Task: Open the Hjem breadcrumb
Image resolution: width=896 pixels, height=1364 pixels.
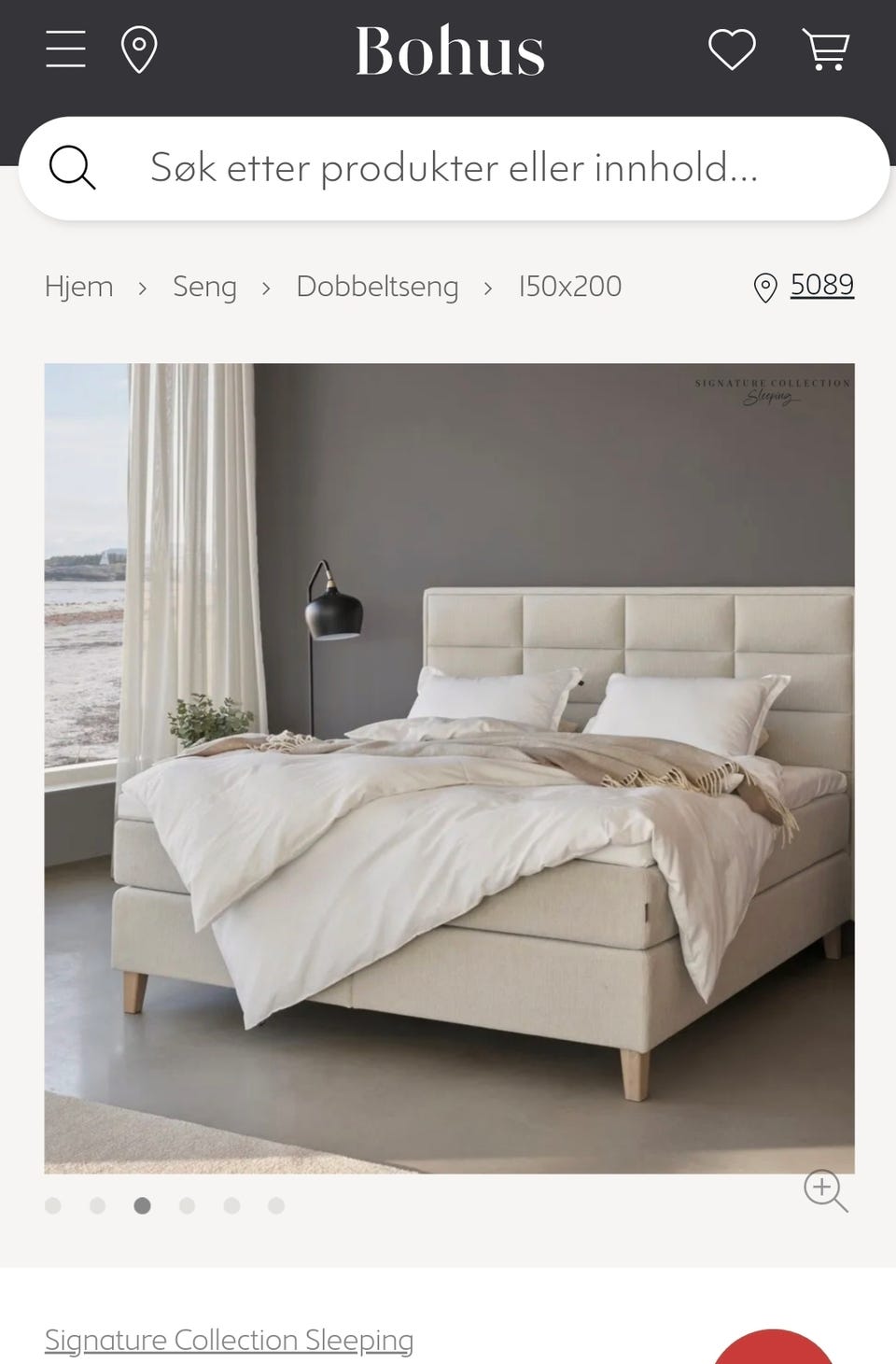Action: coord(78,287)
